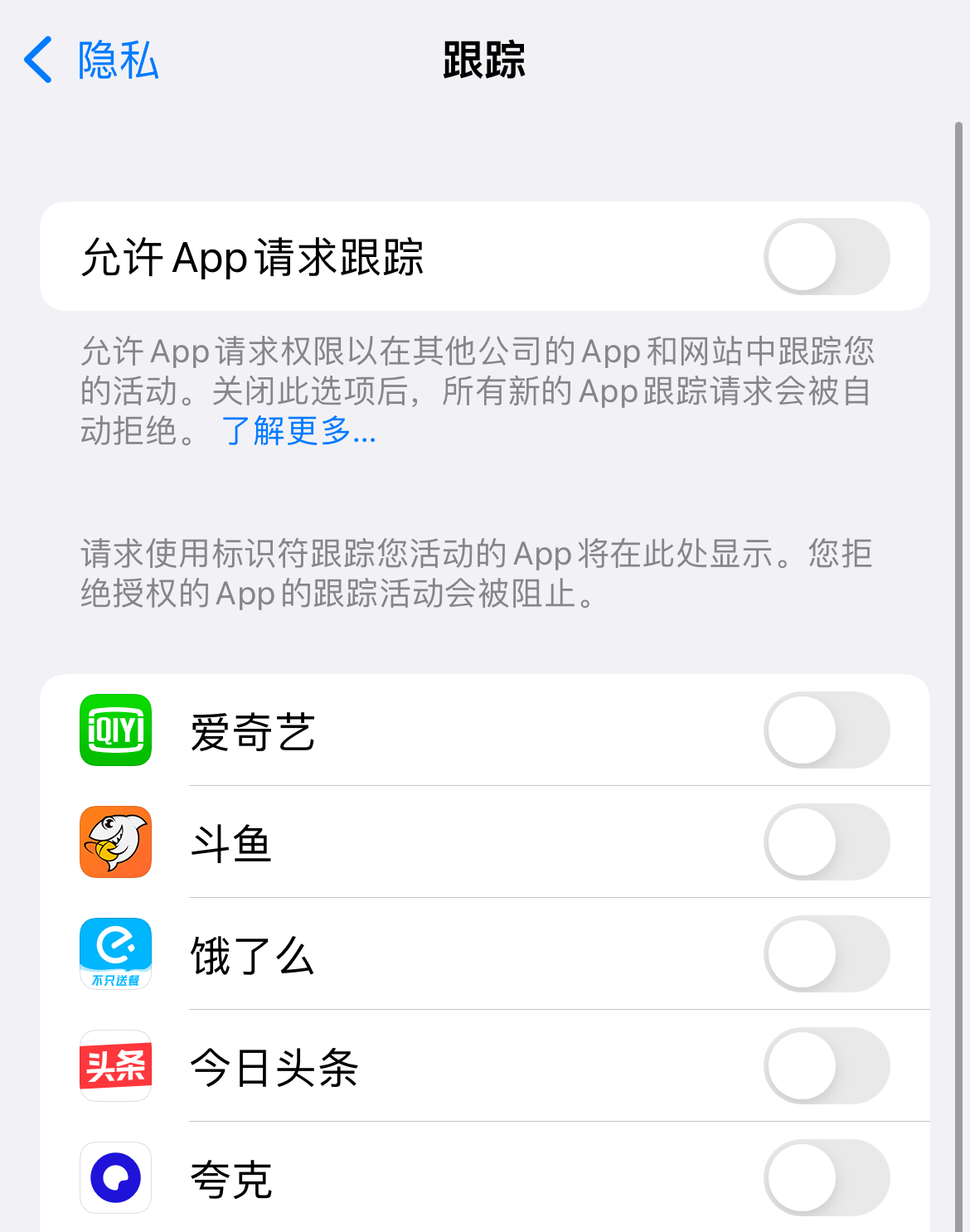Tap the iQIYI green app icon

point(115,730)
